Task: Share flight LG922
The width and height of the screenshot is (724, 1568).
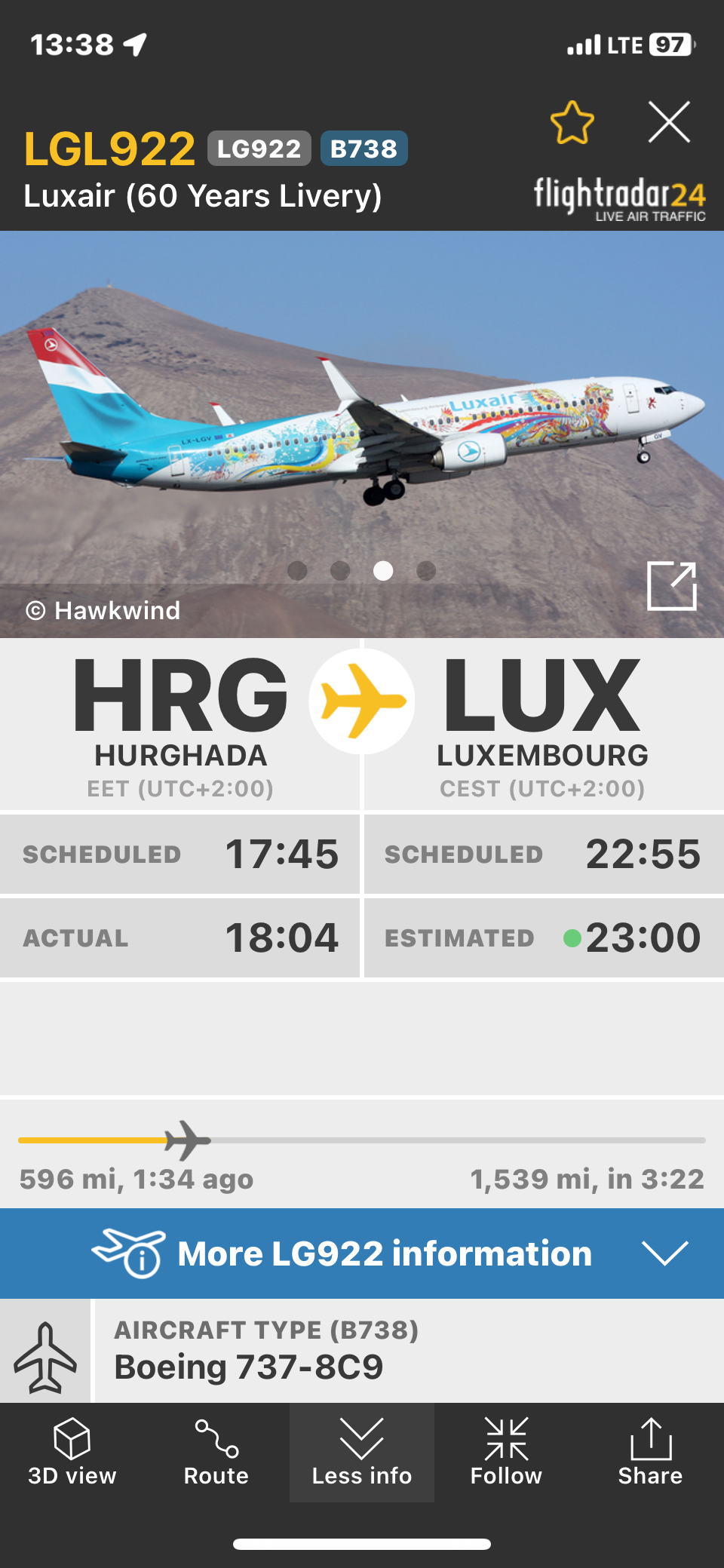Action: click(x=650, y=1452)
